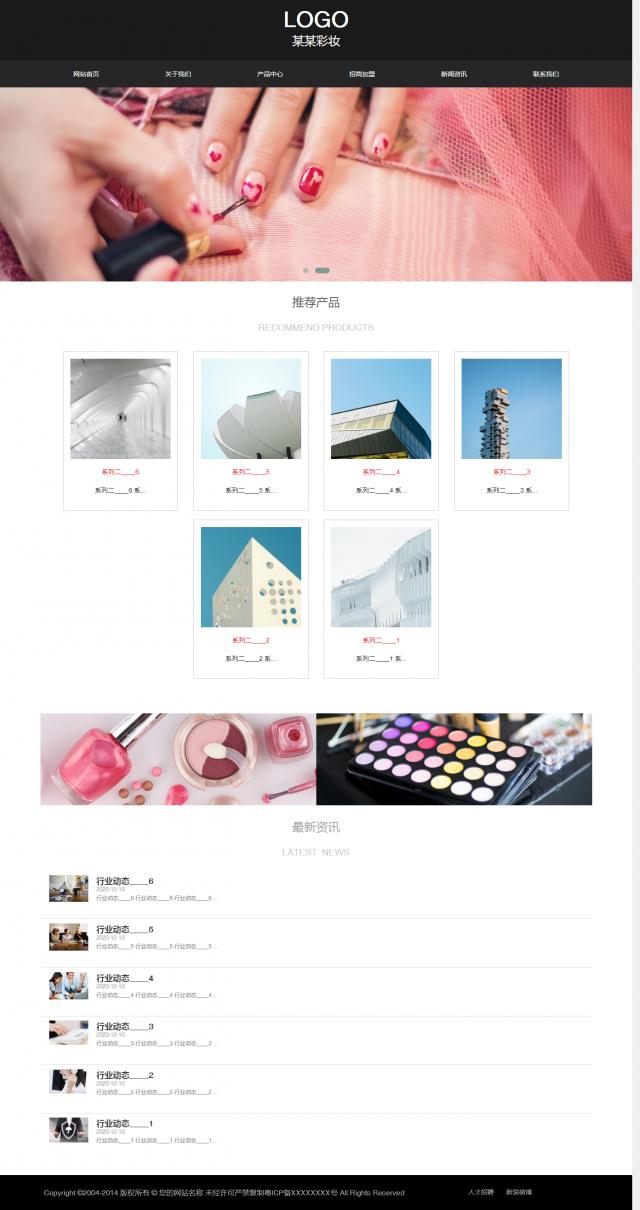Visit 新浪微博 footer link
Viewport: 640px width, 1210px height.
[x=519, y=1192]
